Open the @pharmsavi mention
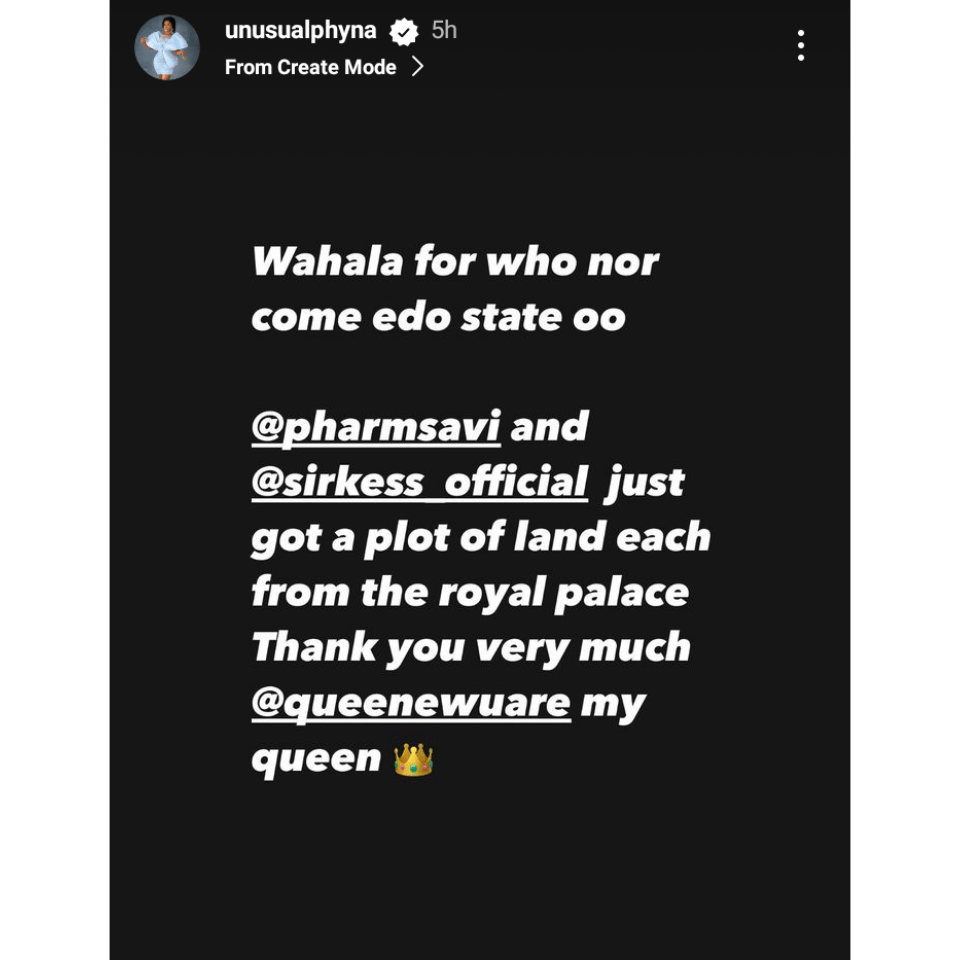The width and height of the screenshot is (960, 960). coord(375,427)
